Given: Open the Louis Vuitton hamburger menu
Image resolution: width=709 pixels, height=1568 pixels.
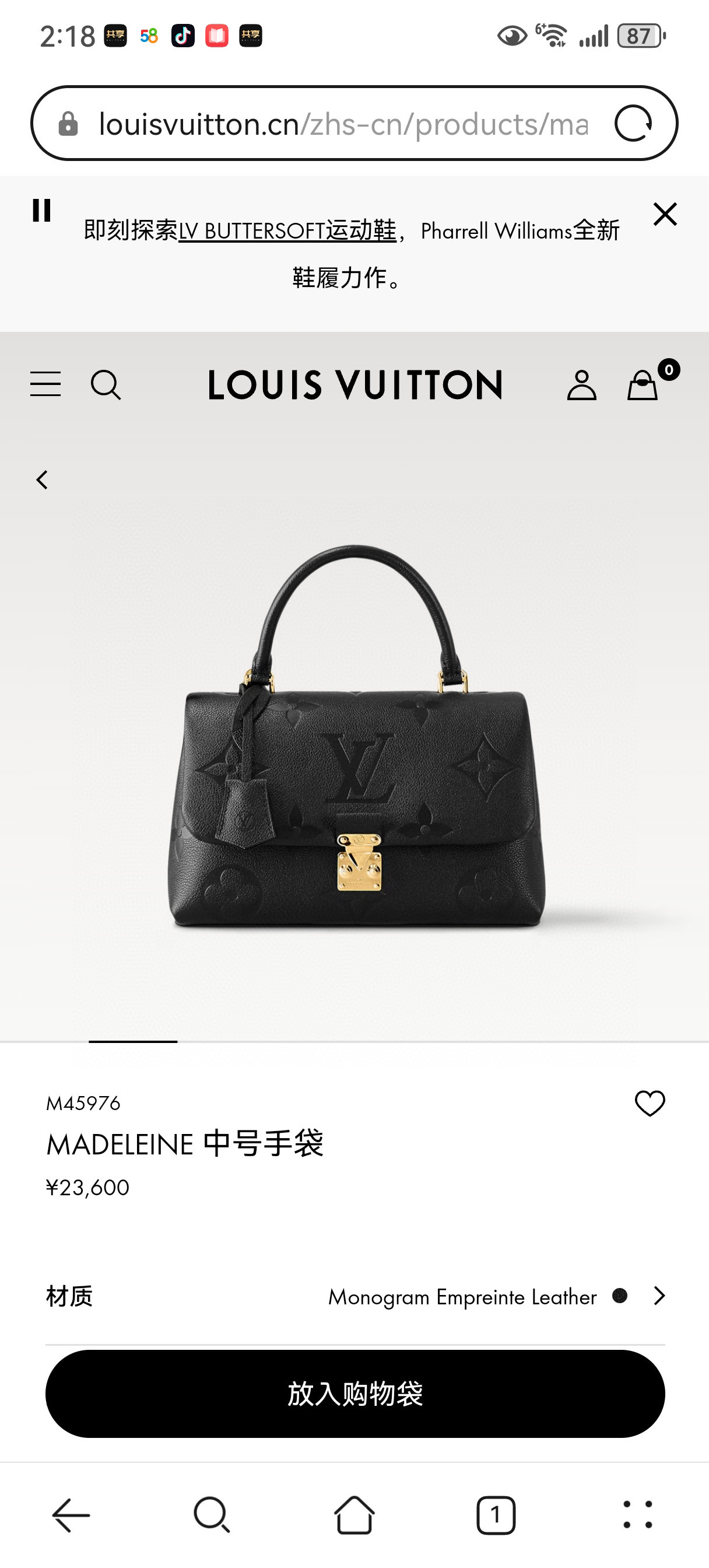Looking at the screenshot, I should pos(45,384).
